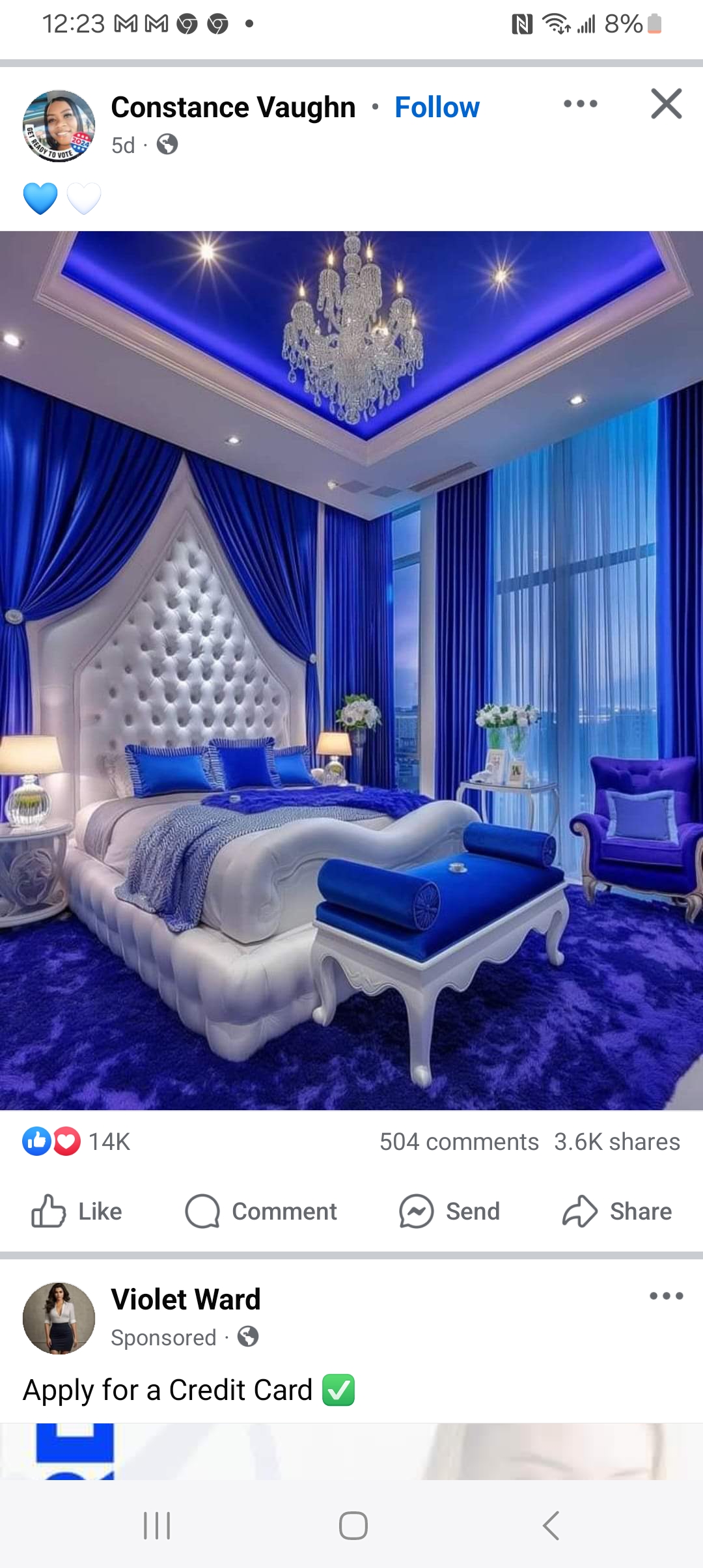Open options menu on Constance Vaughn's post
Image resolution: width=703 pixels, height=1568 pixels.
tap(580, 104)
